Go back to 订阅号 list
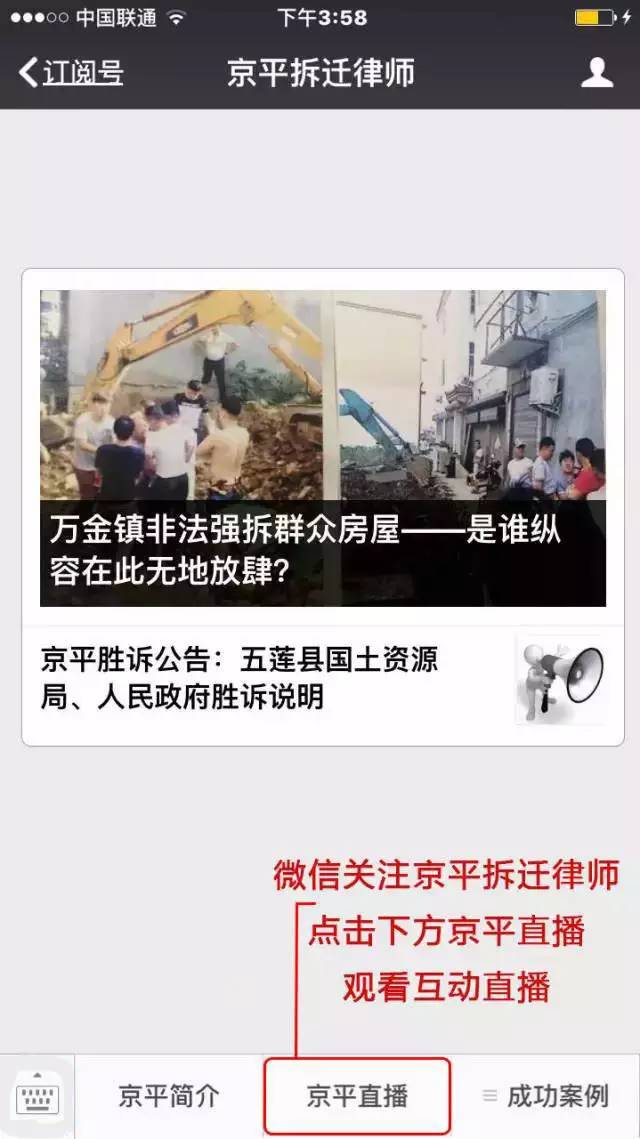Viewport: 640px width, 1139px height. point(70,73)
